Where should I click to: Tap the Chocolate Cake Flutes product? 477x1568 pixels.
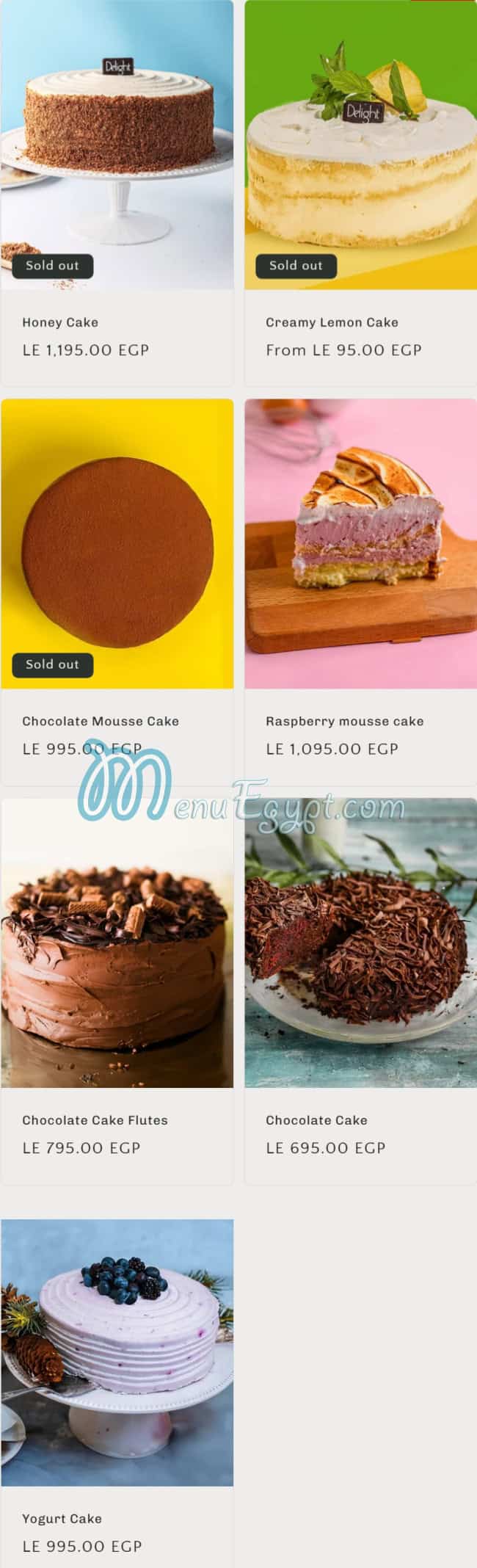click(x=95, y=1119)
